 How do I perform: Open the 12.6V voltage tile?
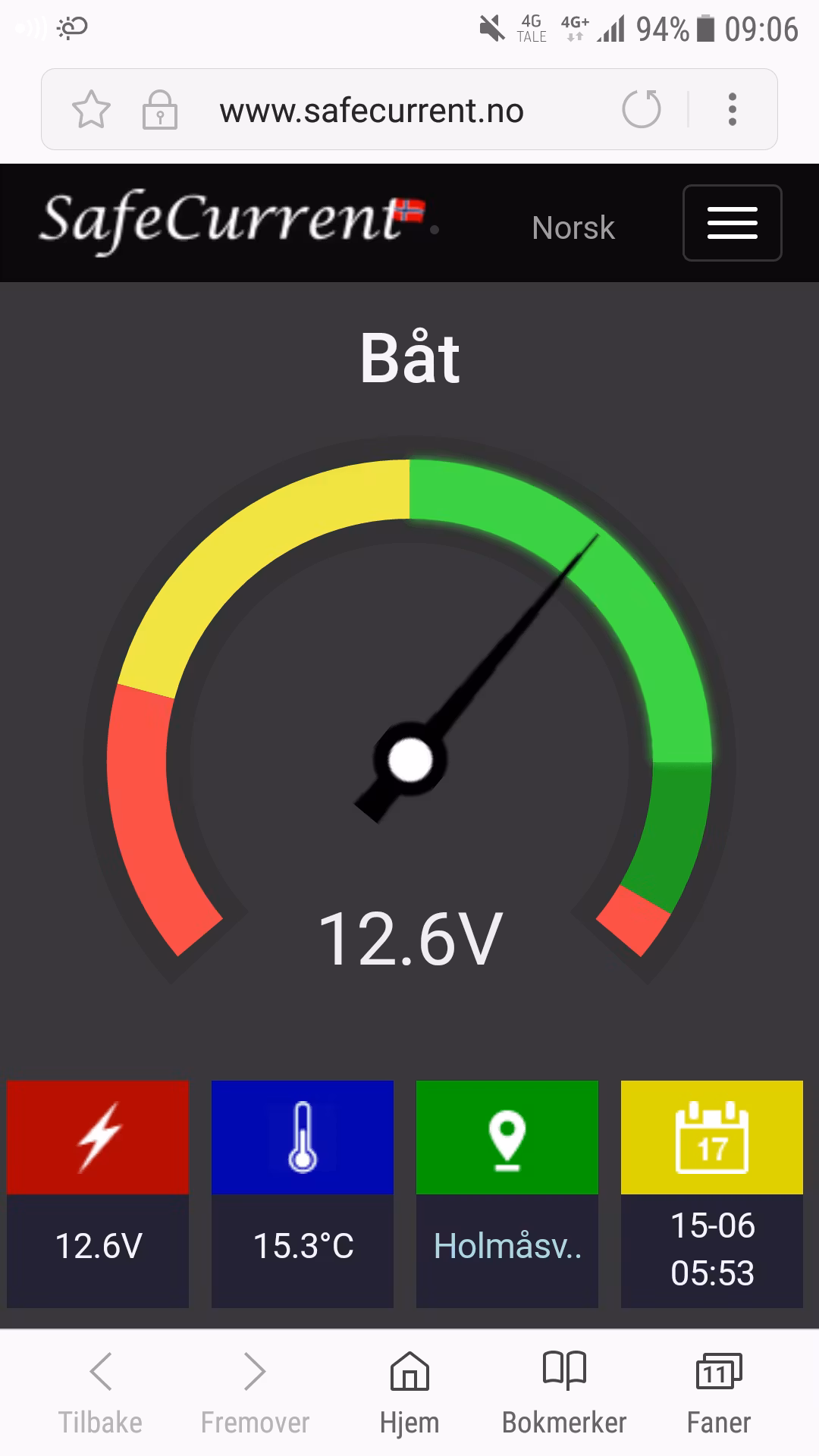[98, 1194]
